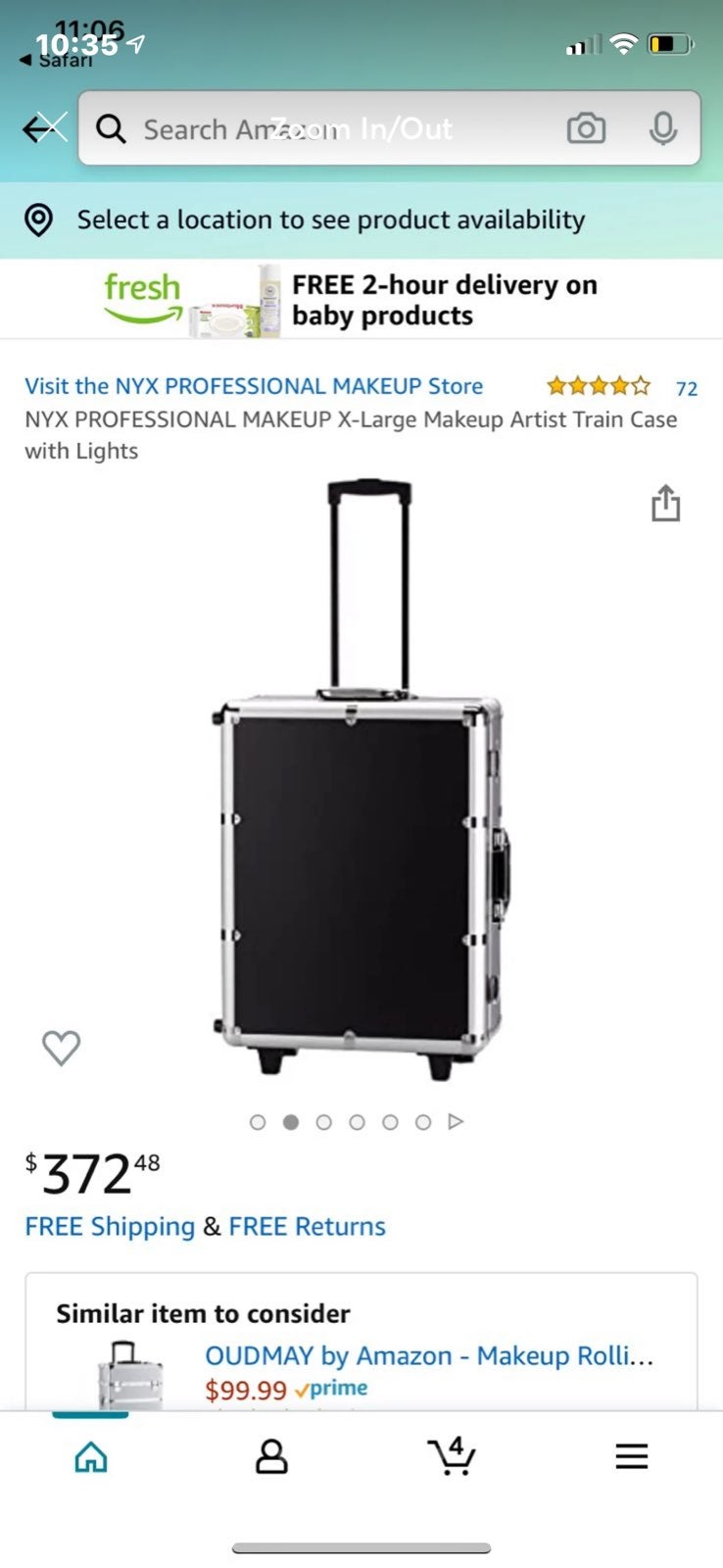Open FREE Shipping details

coord(110,1227)
